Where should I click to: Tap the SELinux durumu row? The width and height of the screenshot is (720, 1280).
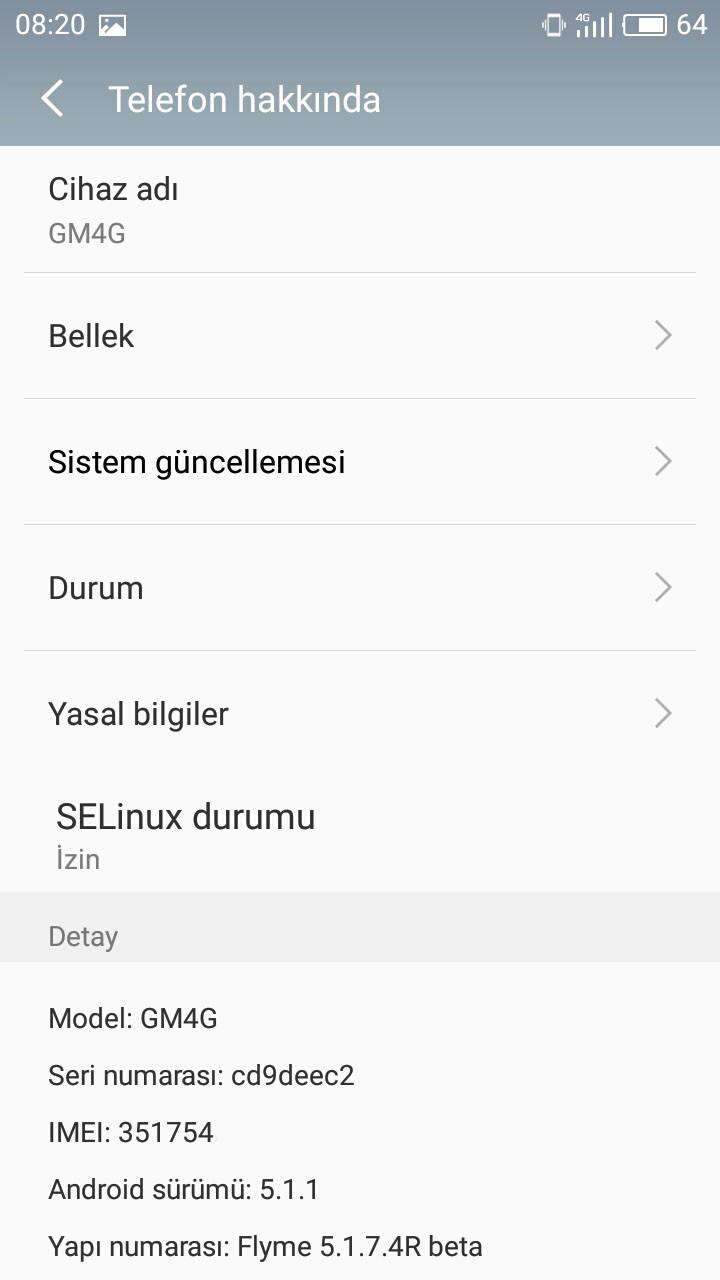[360, 835]
